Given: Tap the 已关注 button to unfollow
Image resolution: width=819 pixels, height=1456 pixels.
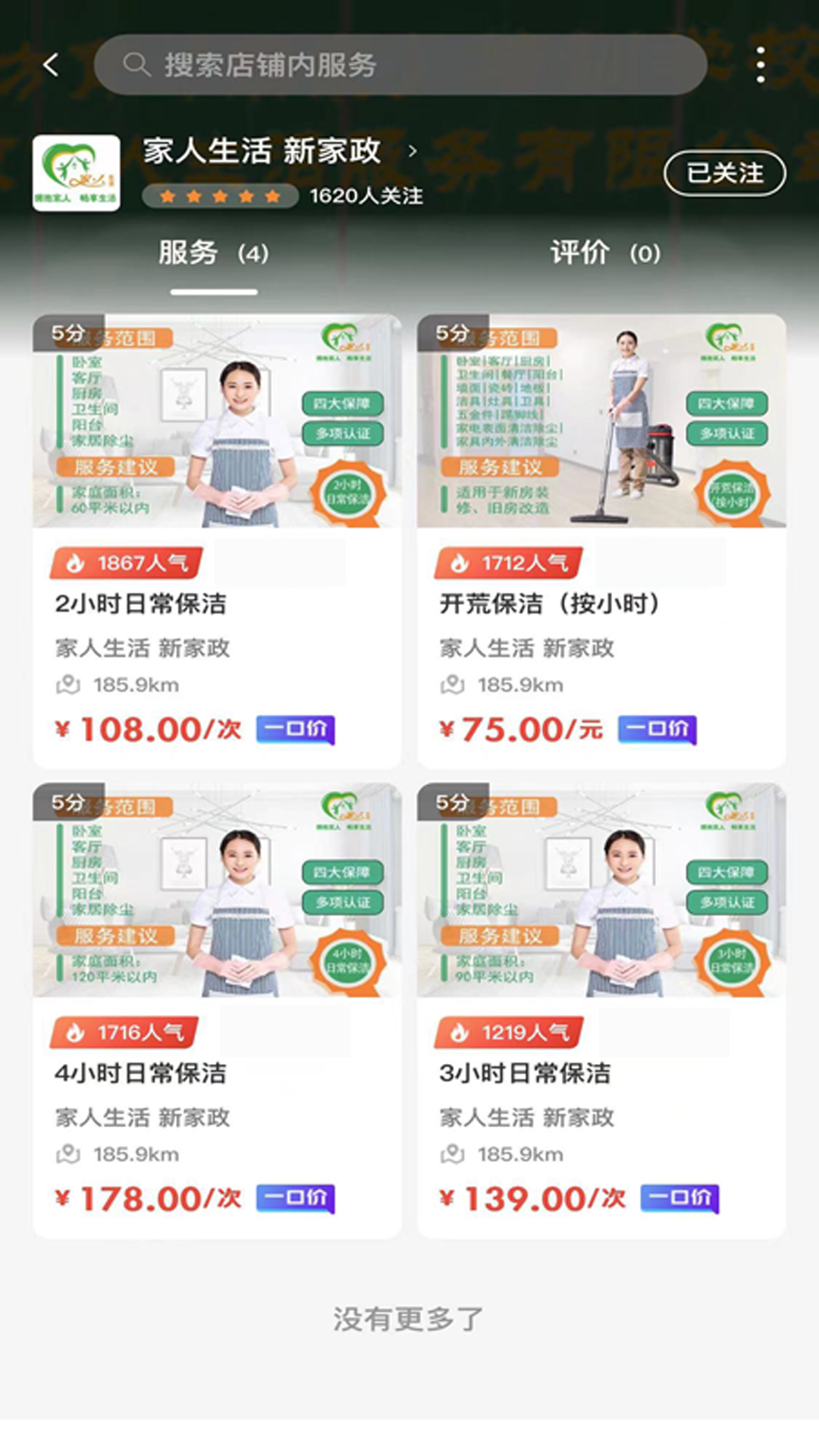Looking at the screenshot, I should (724, 173).
